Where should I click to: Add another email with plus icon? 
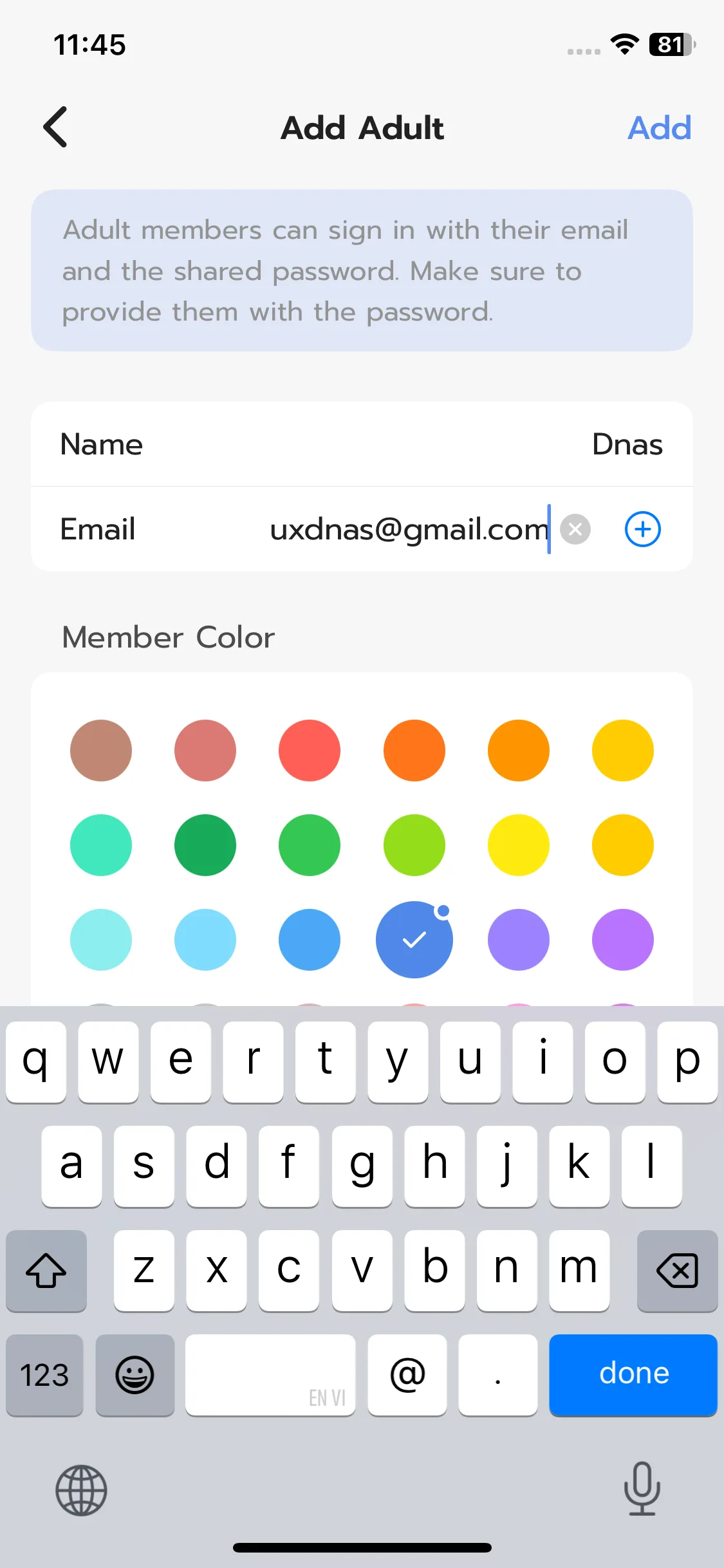(642, 530)
